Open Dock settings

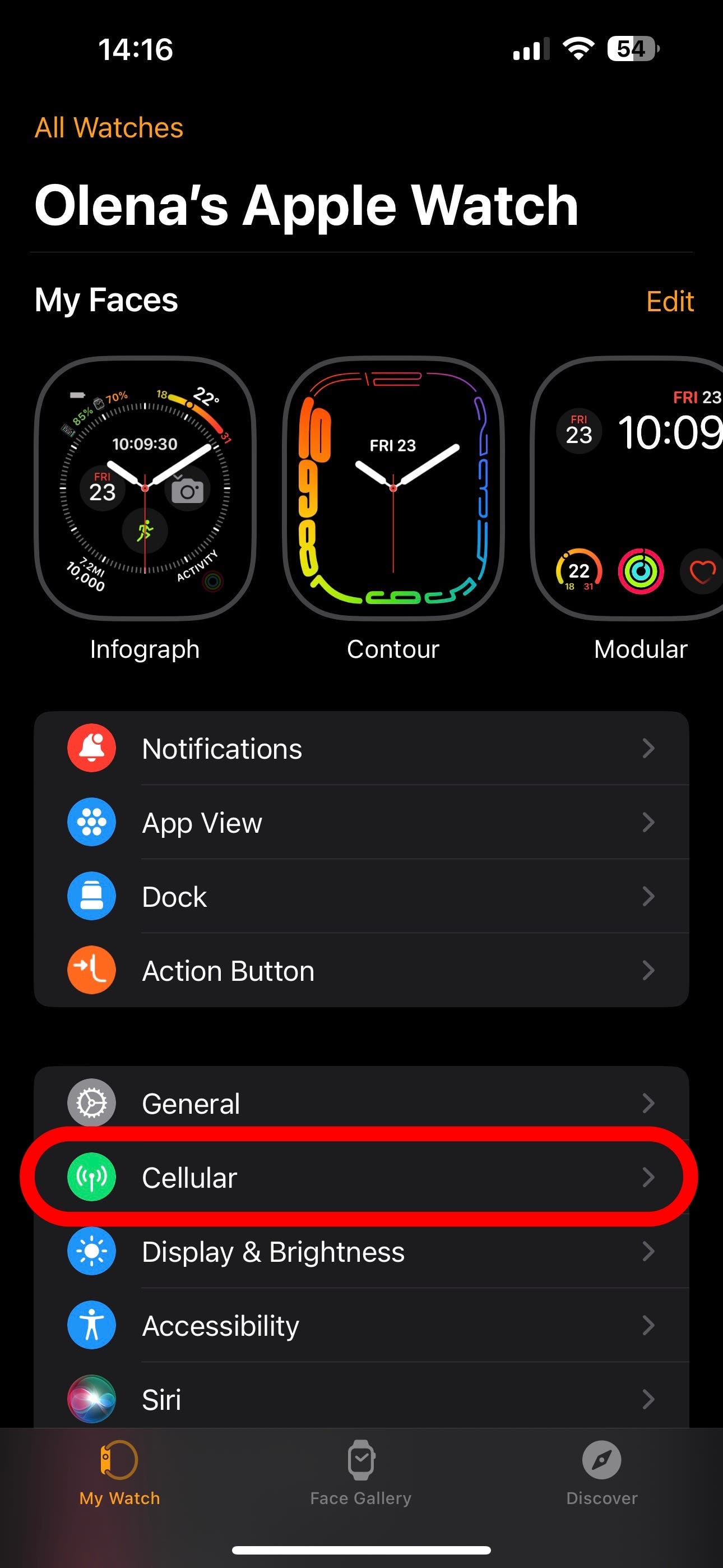361,897
